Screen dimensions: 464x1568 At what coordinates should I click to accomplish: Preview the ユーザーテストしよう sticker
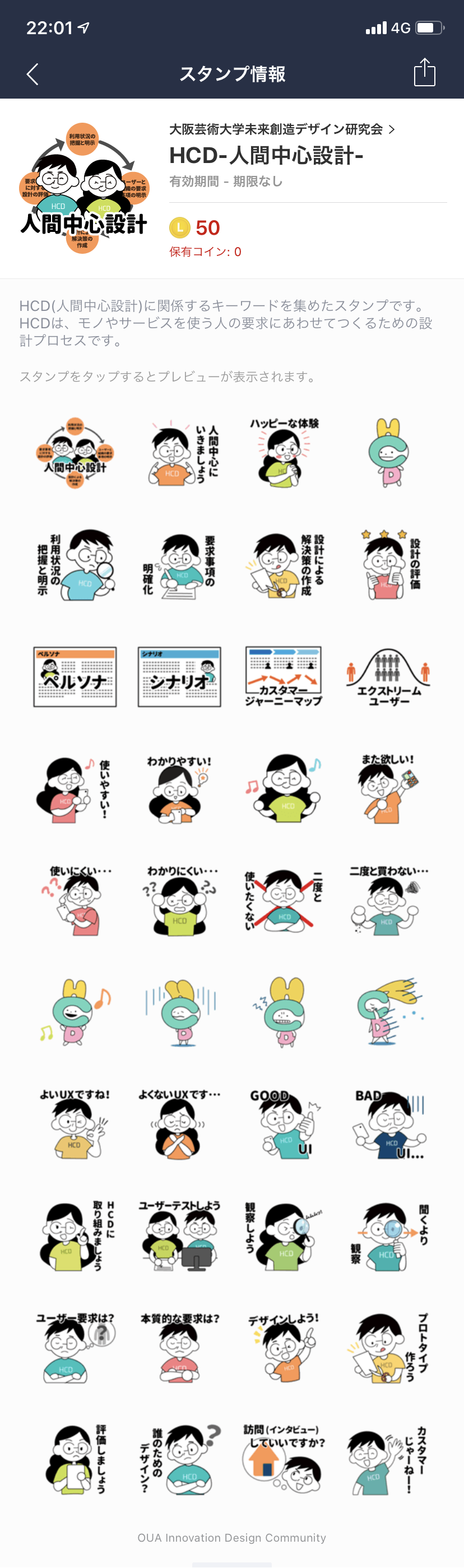180,1236
